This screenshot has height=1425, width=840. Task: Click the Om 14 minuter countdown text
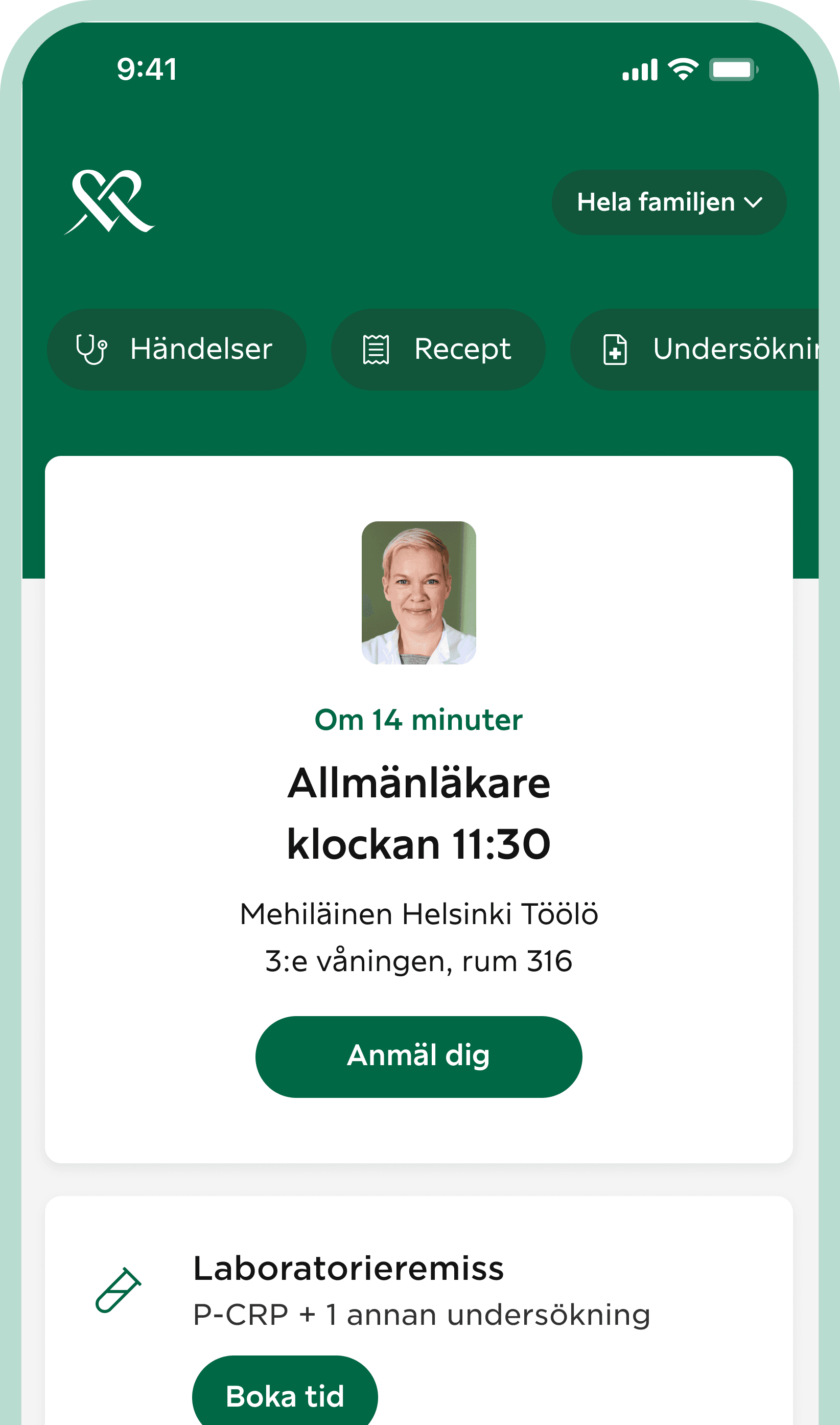coord(419,720)
